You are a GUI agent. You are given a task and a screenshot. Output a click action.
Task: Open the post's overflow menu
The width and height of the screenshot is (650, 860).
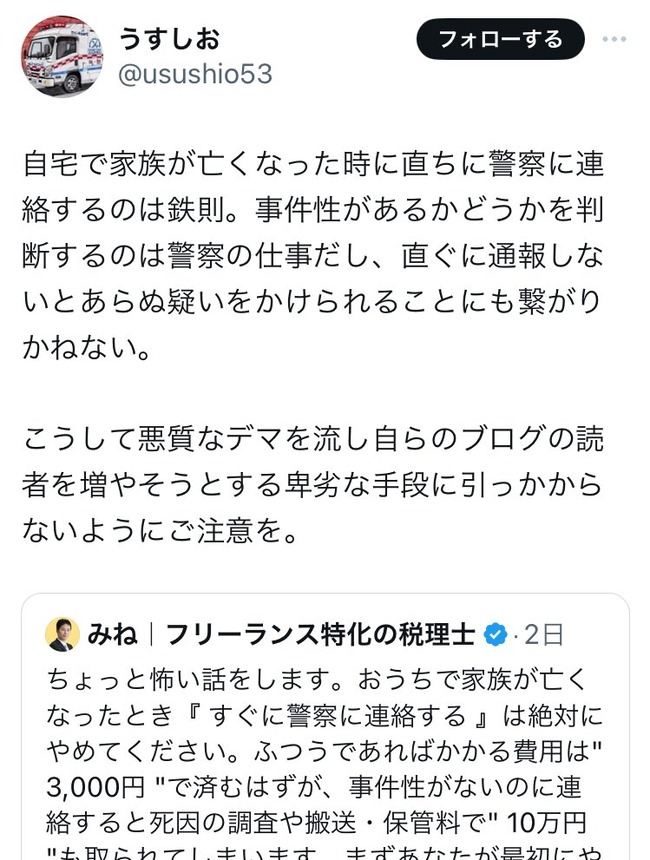615,41
